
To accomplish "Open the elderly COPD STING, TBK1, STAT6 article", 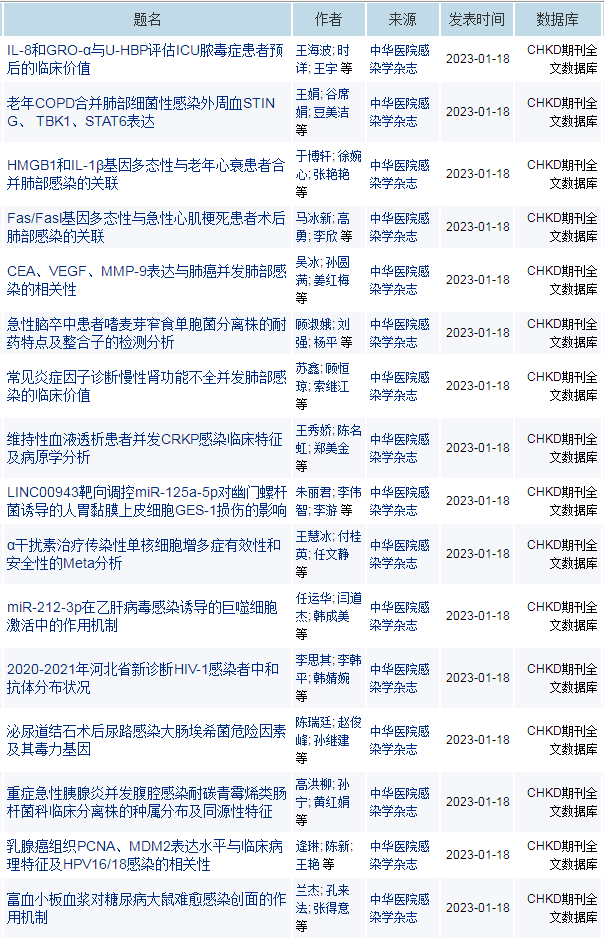I will tap(140, 112).
